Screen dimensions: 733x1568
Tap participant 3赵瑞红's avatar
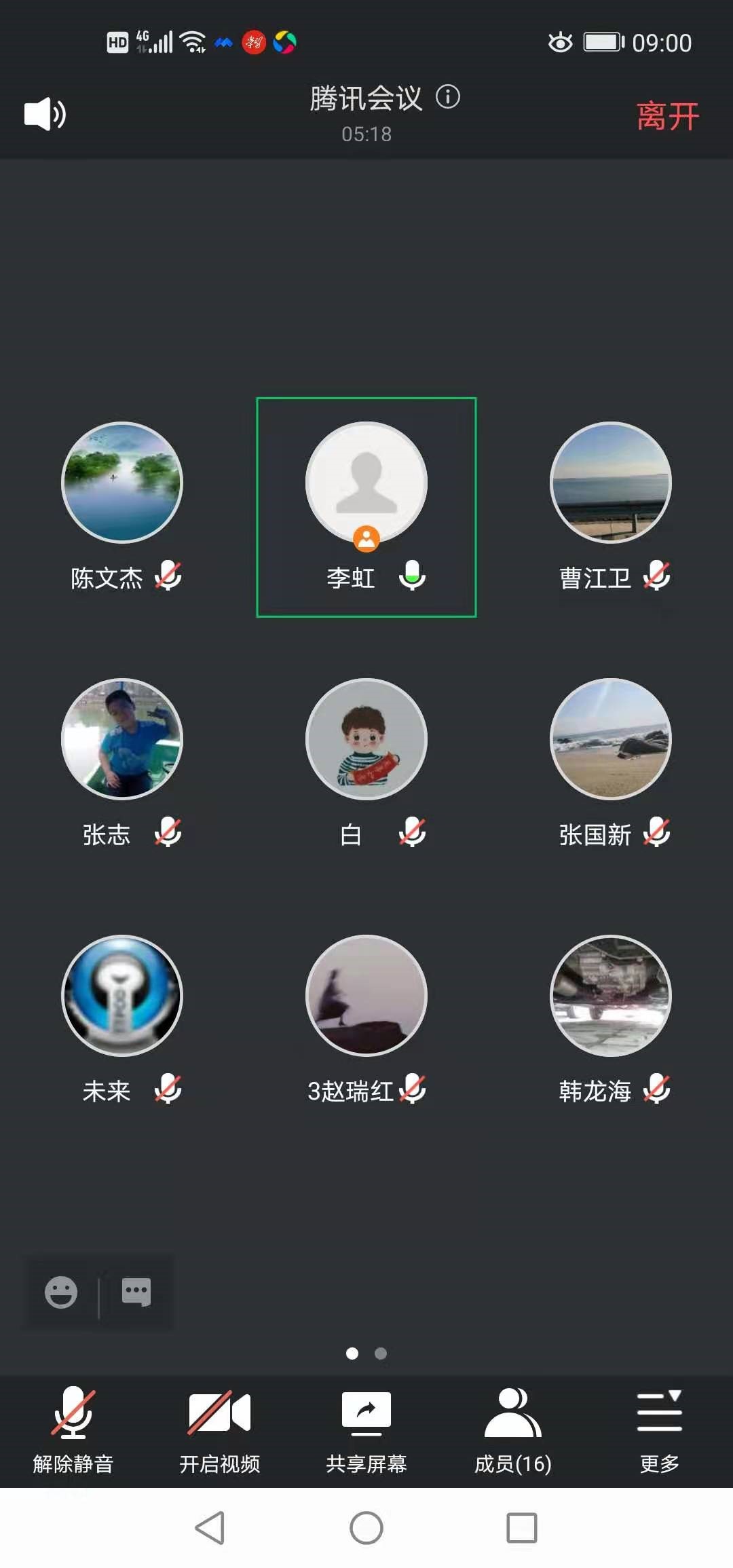(366, 995)
